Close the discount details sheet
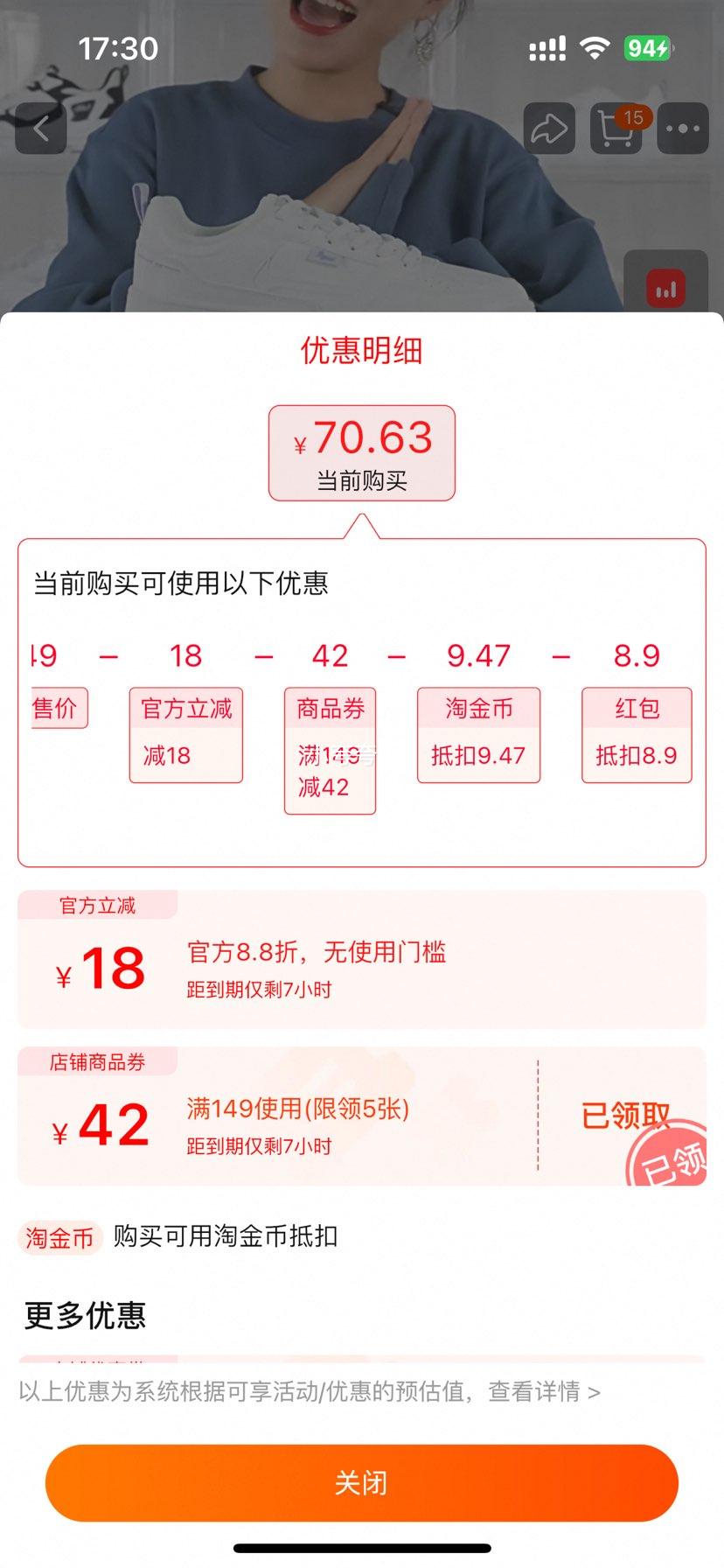 [x=361, y=1482]
